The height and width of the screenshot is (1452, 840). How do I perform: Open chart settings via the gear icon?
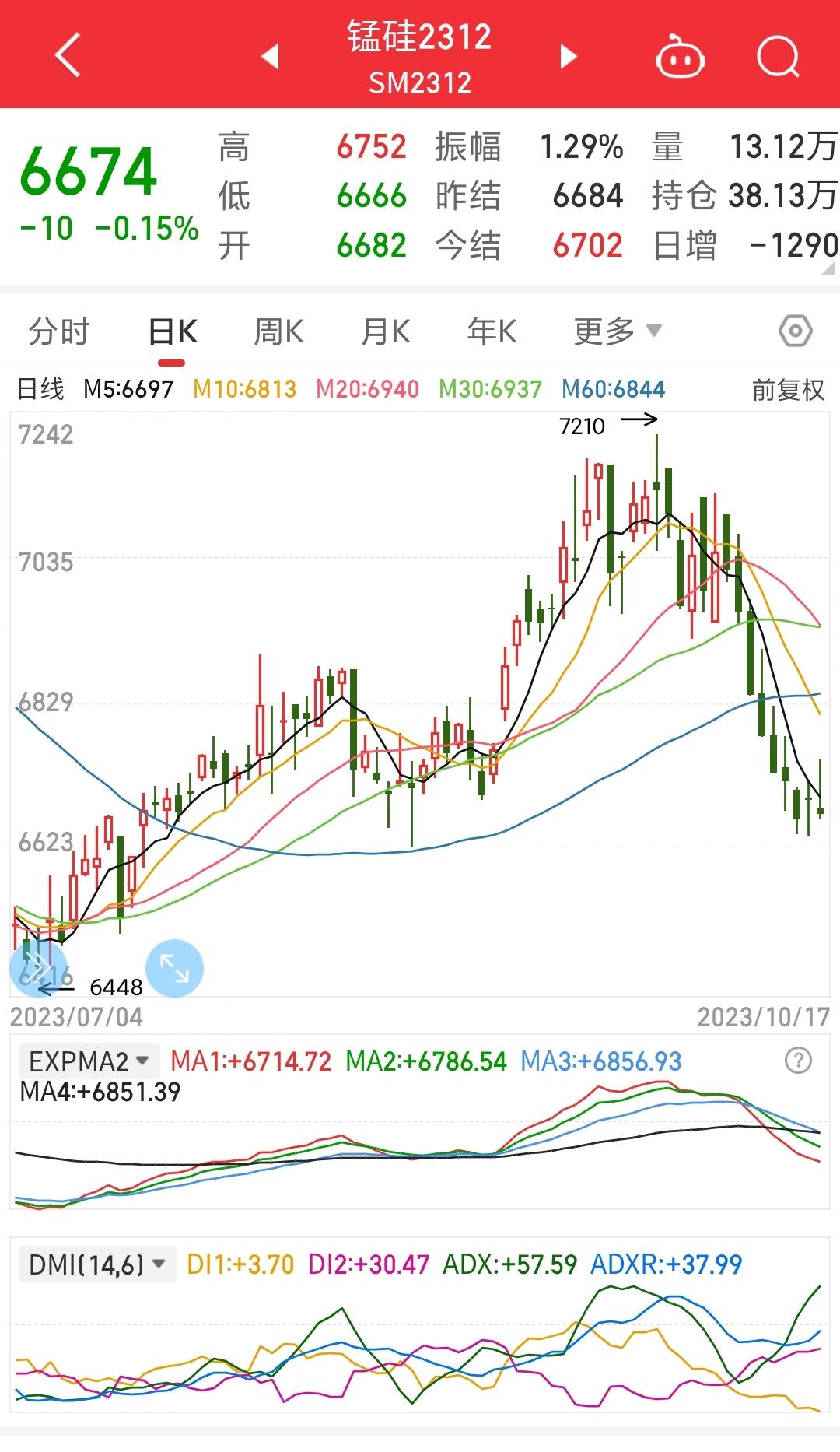793,330
